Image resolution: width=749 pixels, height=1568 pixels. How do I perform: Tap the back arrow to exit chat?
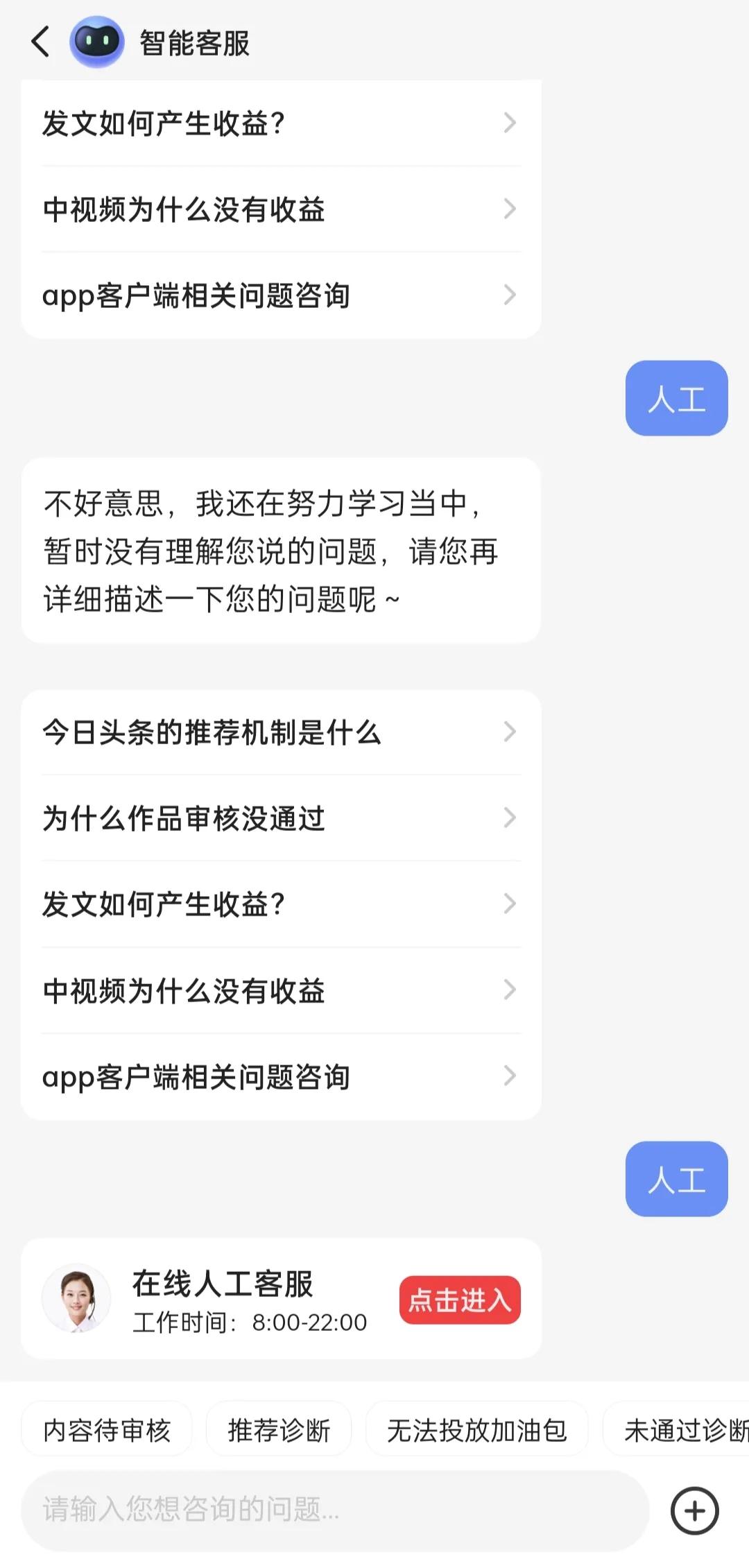(40, 42)
